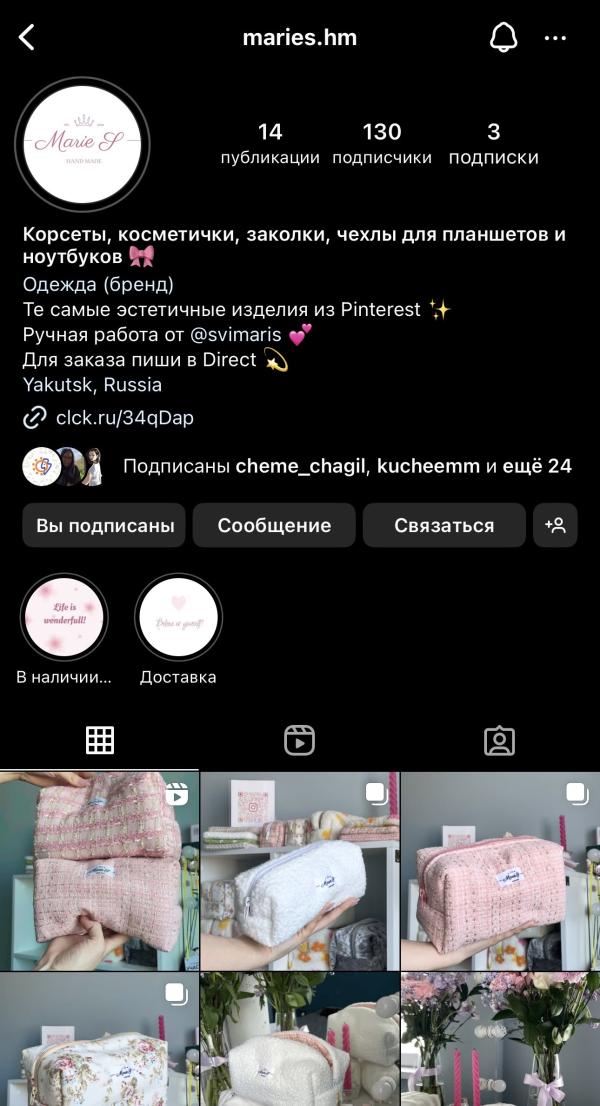Screen dimensions: 600x1106
Task: Open the clck.ru/34qDap link
Action: pos(124,417)
